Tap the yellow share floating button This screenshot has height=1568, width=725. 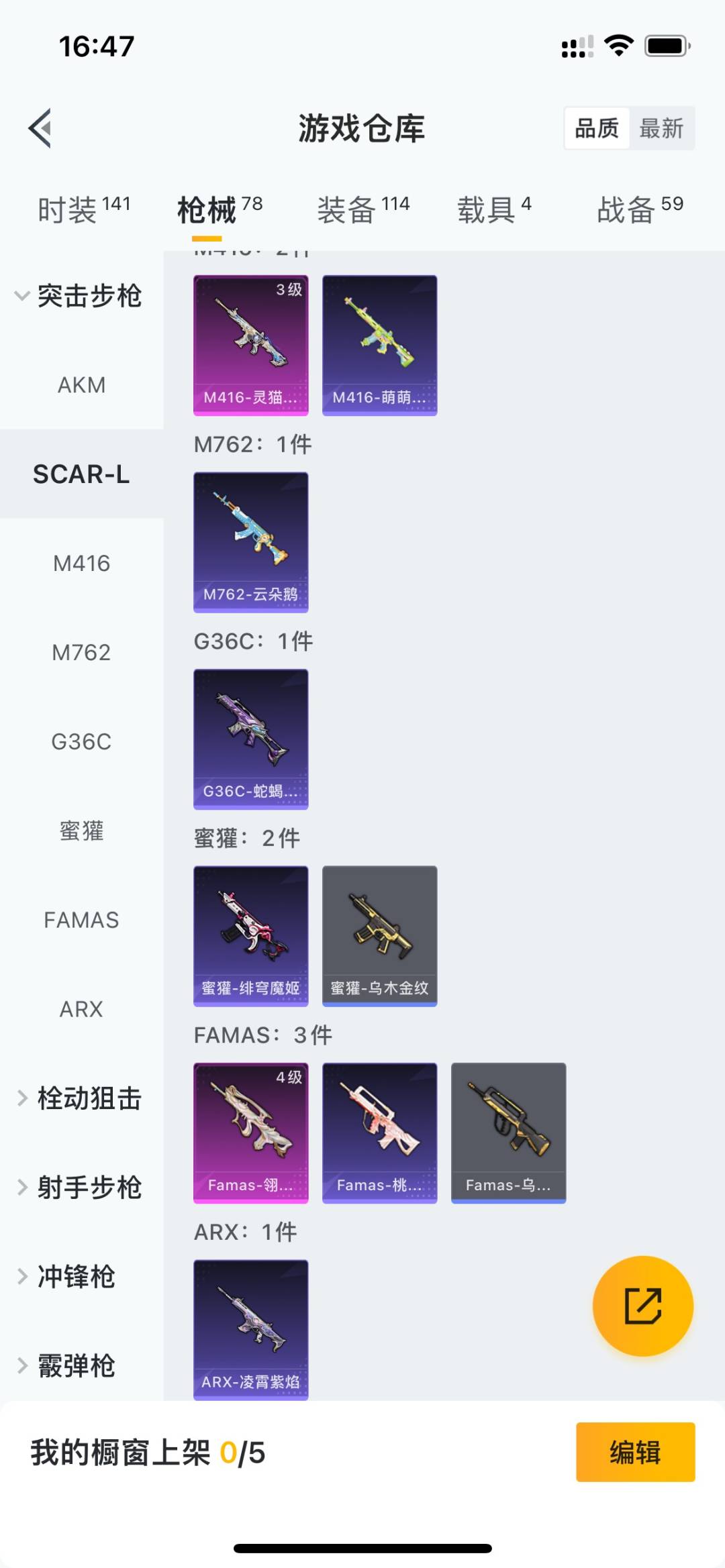(x=642, y=1306)
